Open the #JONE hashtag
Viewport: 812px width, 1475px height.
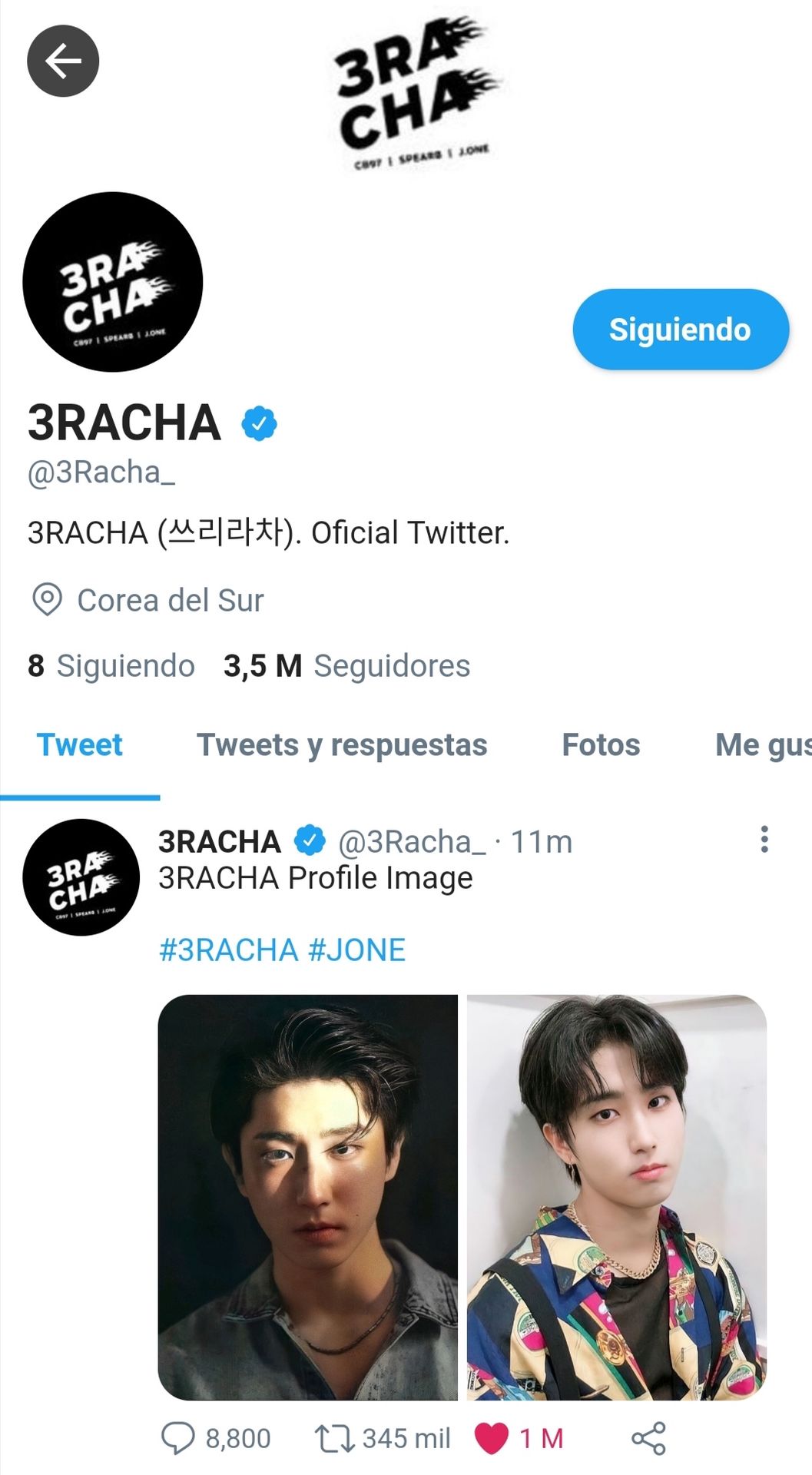coord(356,950)
